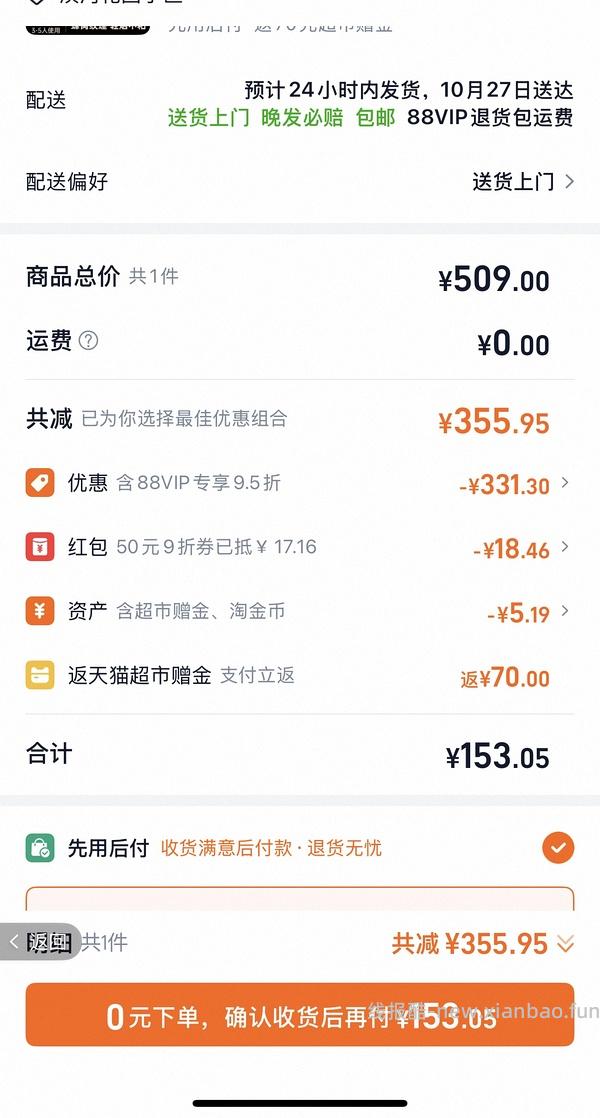600x1118 pixels.
Task: Place order with 0元下单 button
Action: pos(300,1016)
